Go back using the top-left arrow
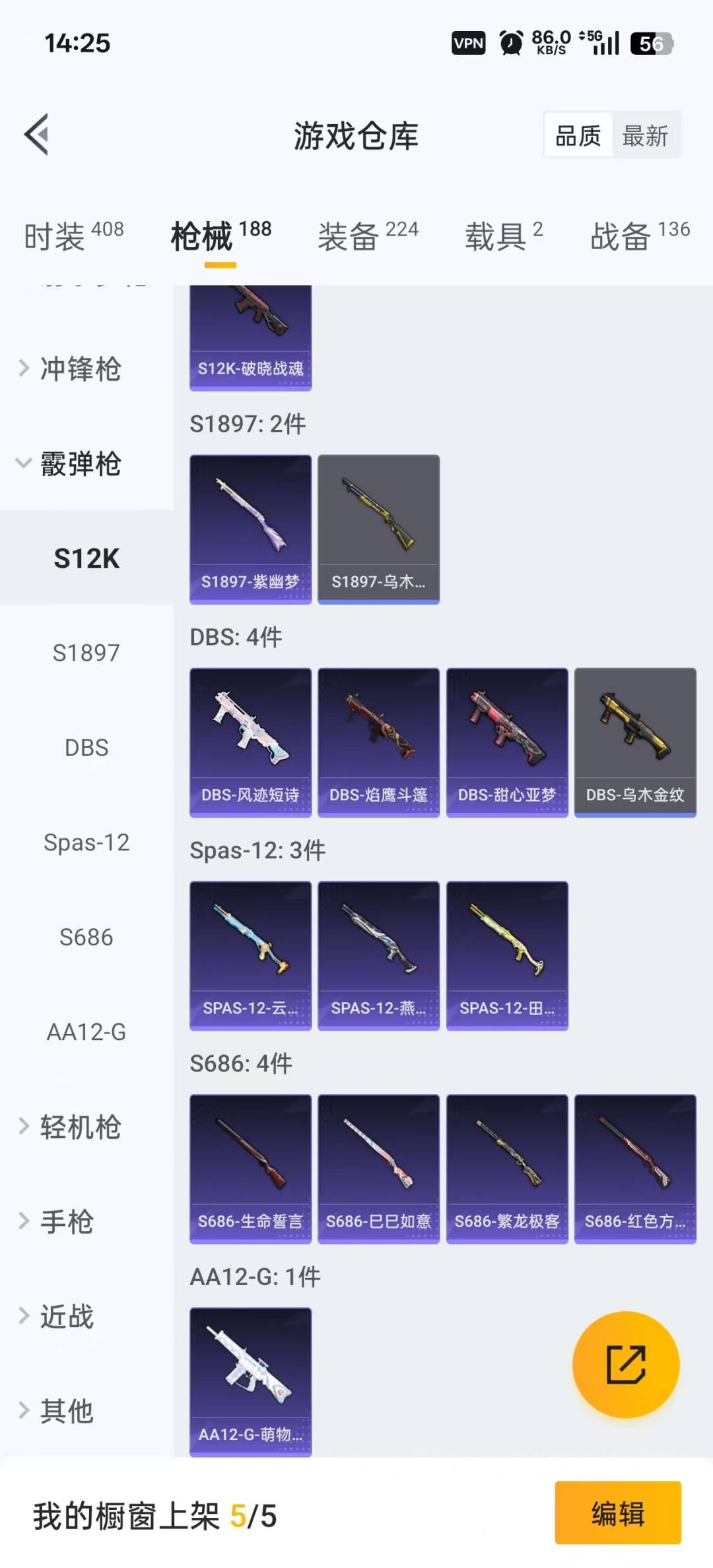The width and height of the screenshot is (713, 1568). 37,135
